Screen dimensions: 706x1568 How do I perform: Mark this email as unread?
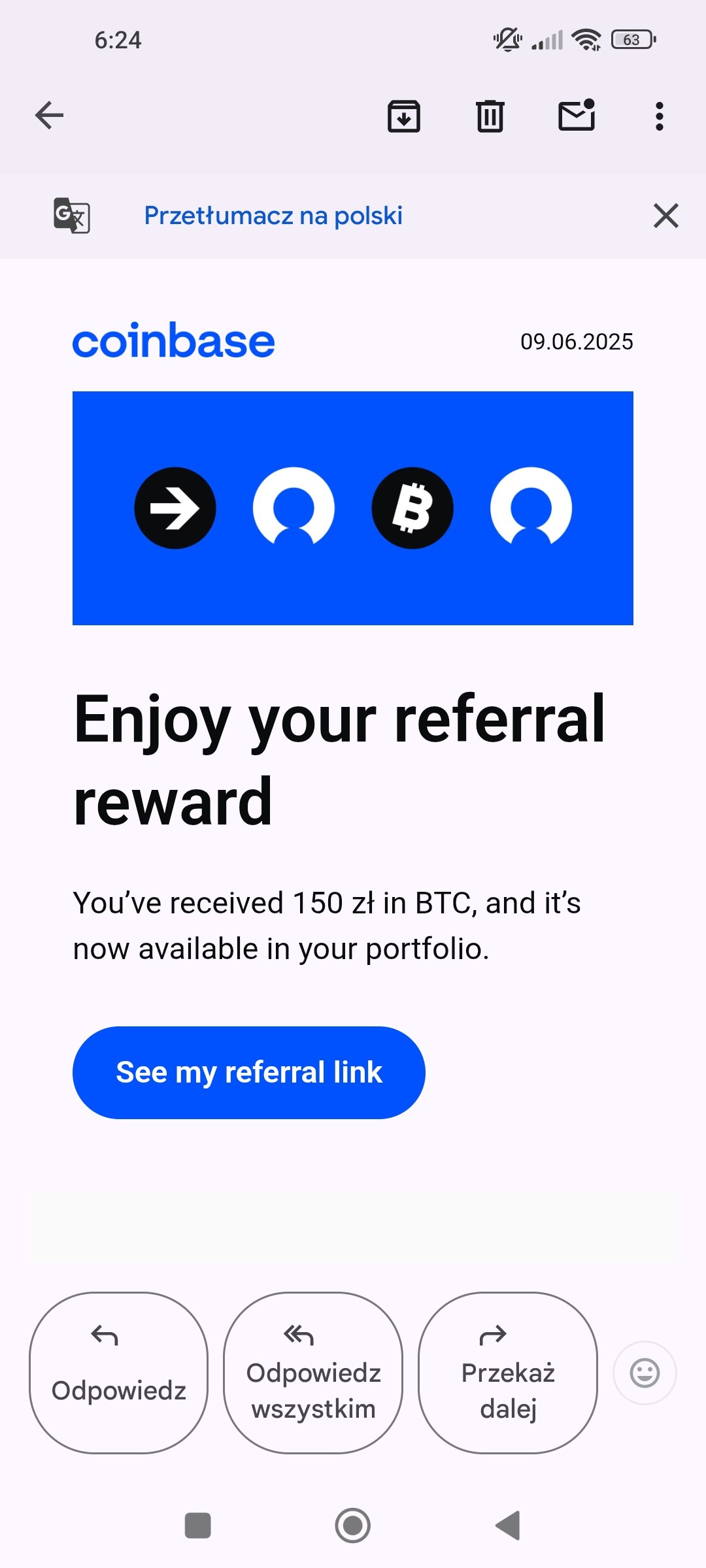pyautogui.click(x=577, y=115)
